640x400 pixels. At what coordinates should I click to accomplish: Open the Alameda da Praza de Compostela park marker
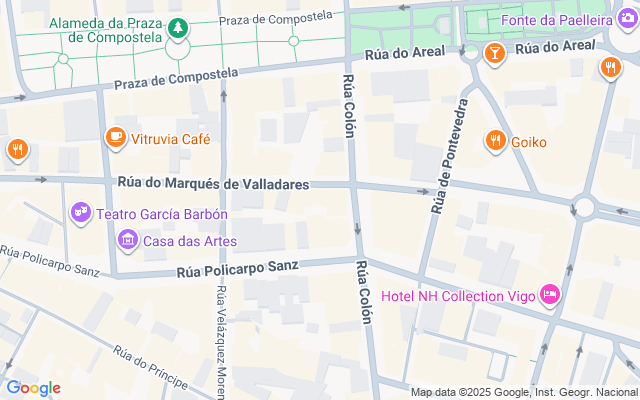click(178, 29)
